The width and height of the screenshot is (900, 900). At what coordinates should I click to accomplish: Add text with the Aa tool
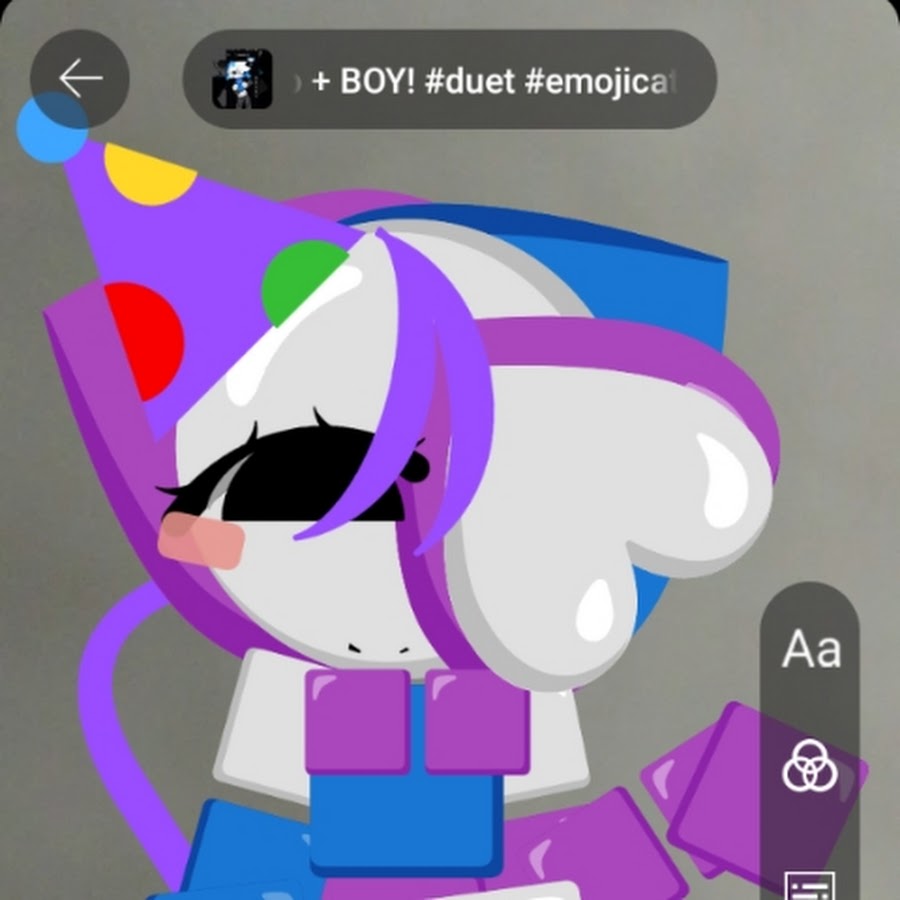811,650
